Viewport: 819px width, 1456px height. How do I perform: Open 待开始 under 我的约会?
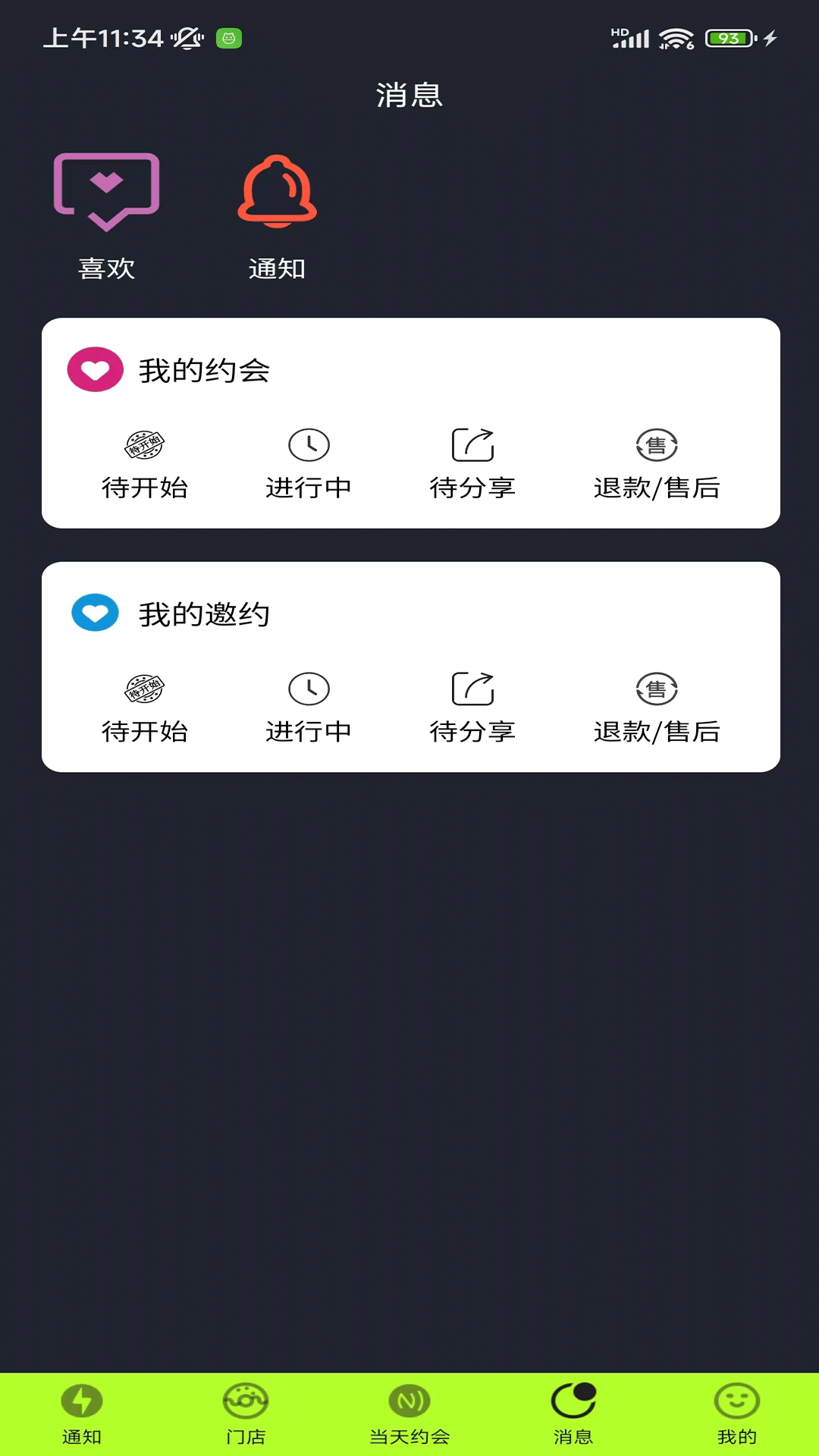(x=144, y=464)
